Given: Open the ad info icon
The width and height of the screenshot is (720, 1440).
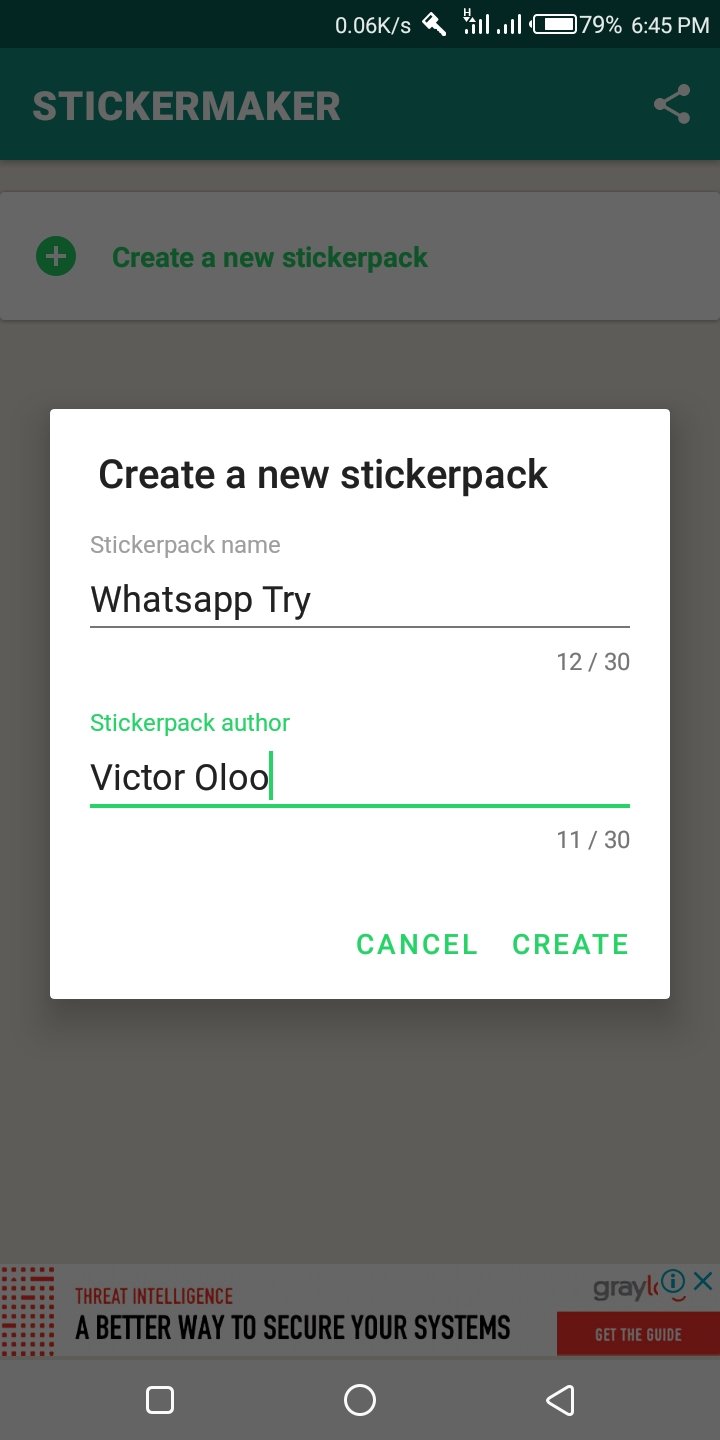Looking at the screenshot, I should tap(674, 1281).
